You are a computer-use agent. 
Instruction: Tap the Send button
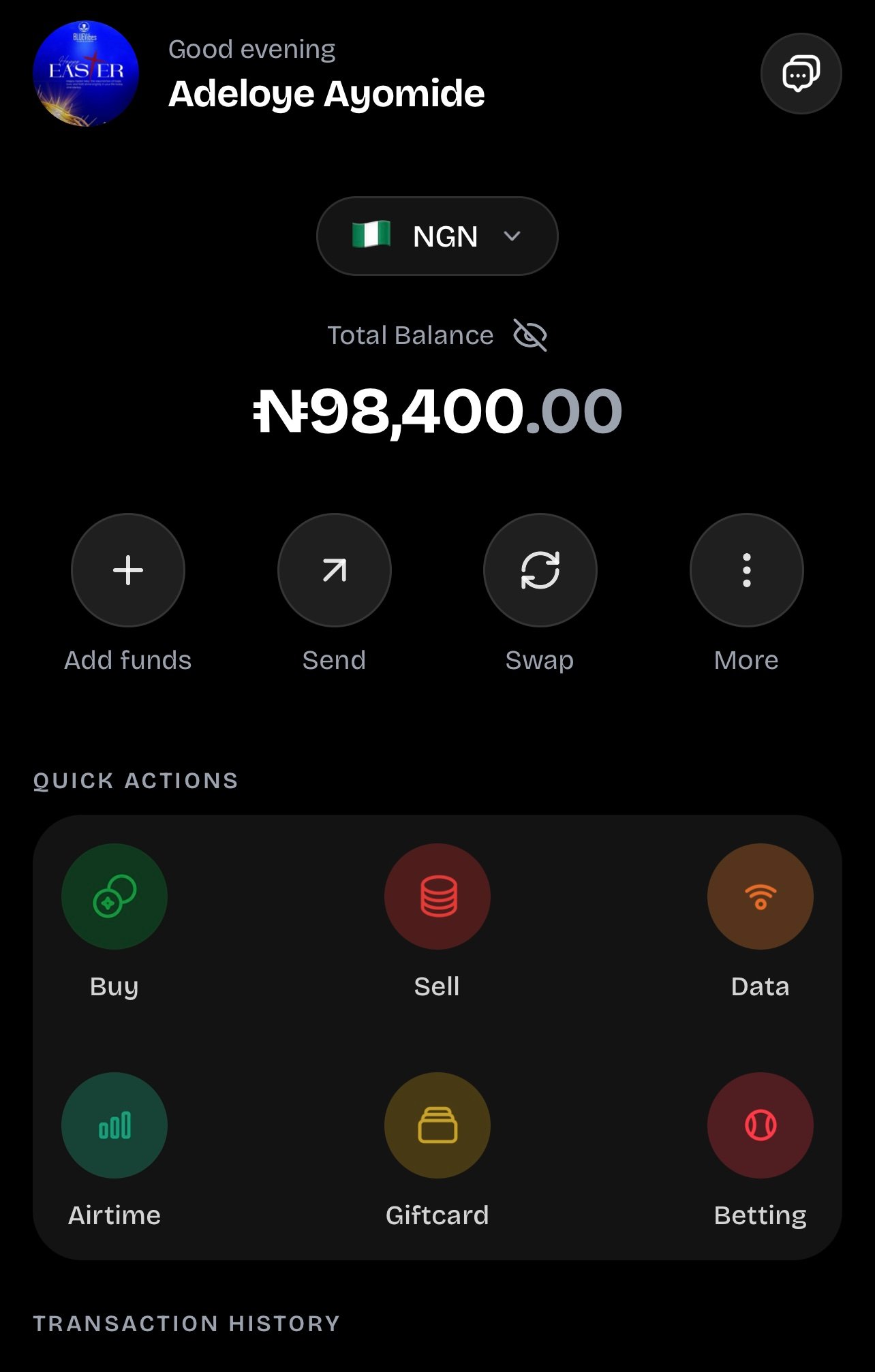(x=334, y=570)
